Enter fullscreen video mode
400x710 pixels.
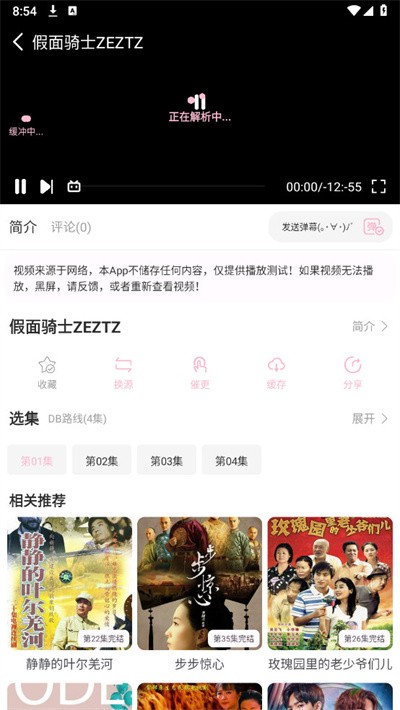pos(379,186)
